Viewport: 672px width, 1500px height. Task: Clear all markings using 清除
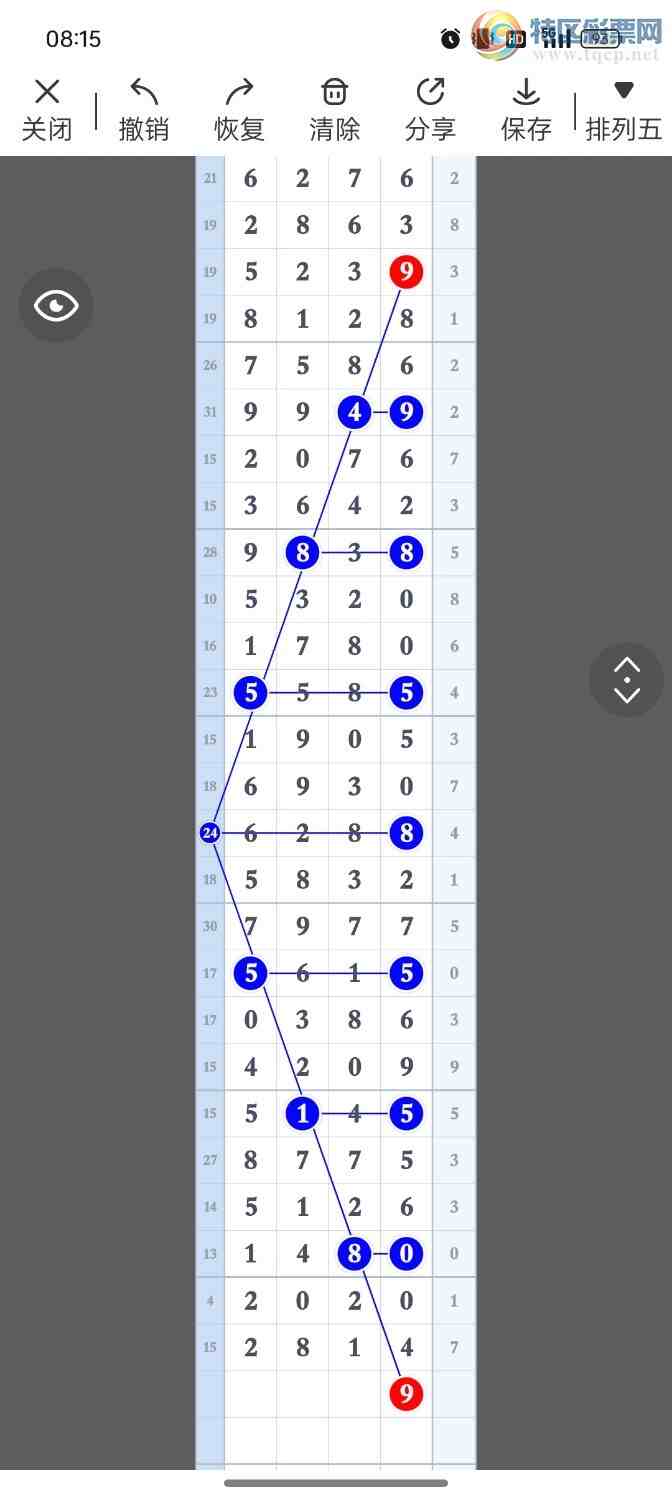334,110
